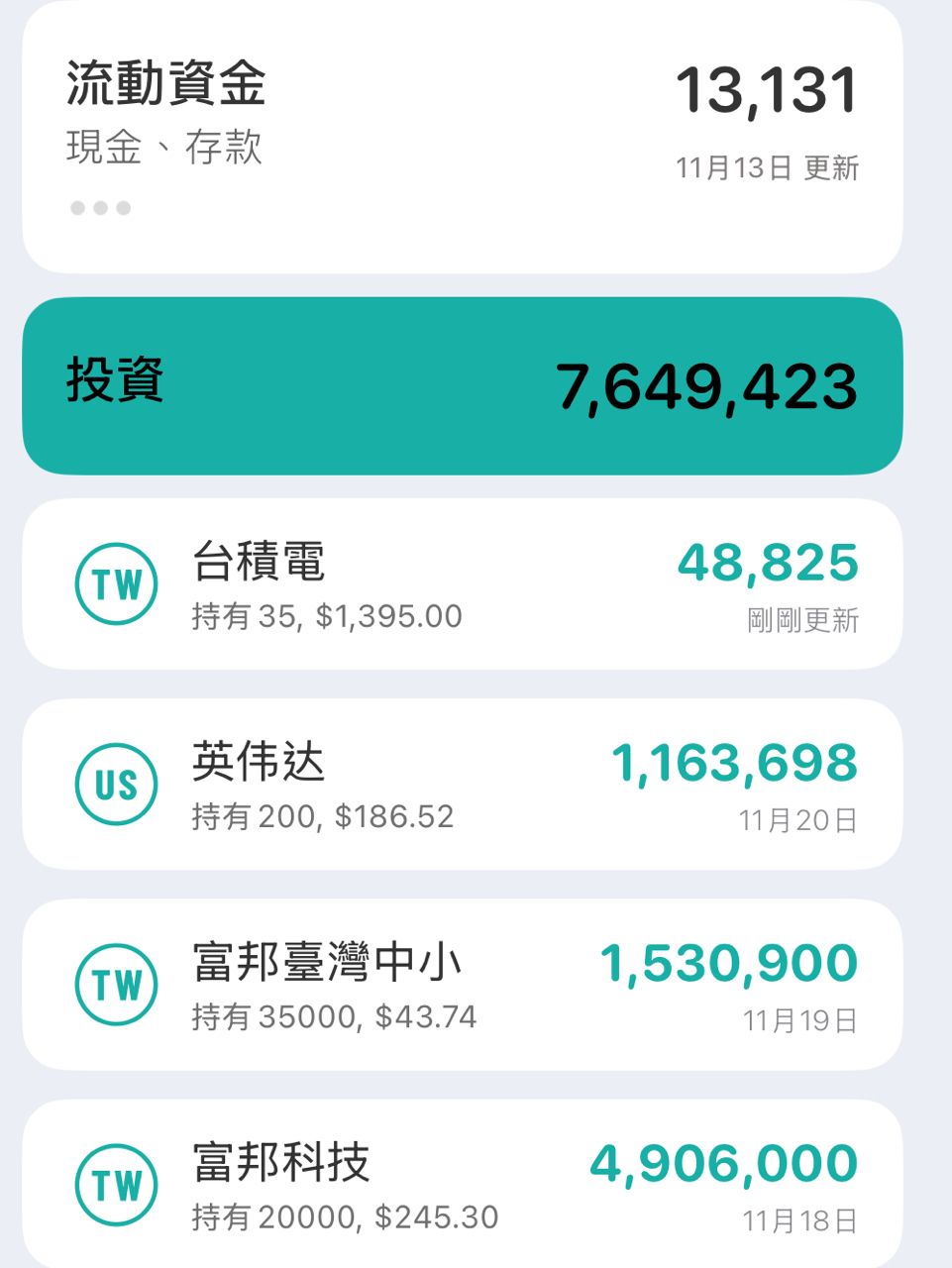Screen dimensions: 952x1268
Task: Select the 富邦科技 holding row
Action: (x=462, y=1185)
